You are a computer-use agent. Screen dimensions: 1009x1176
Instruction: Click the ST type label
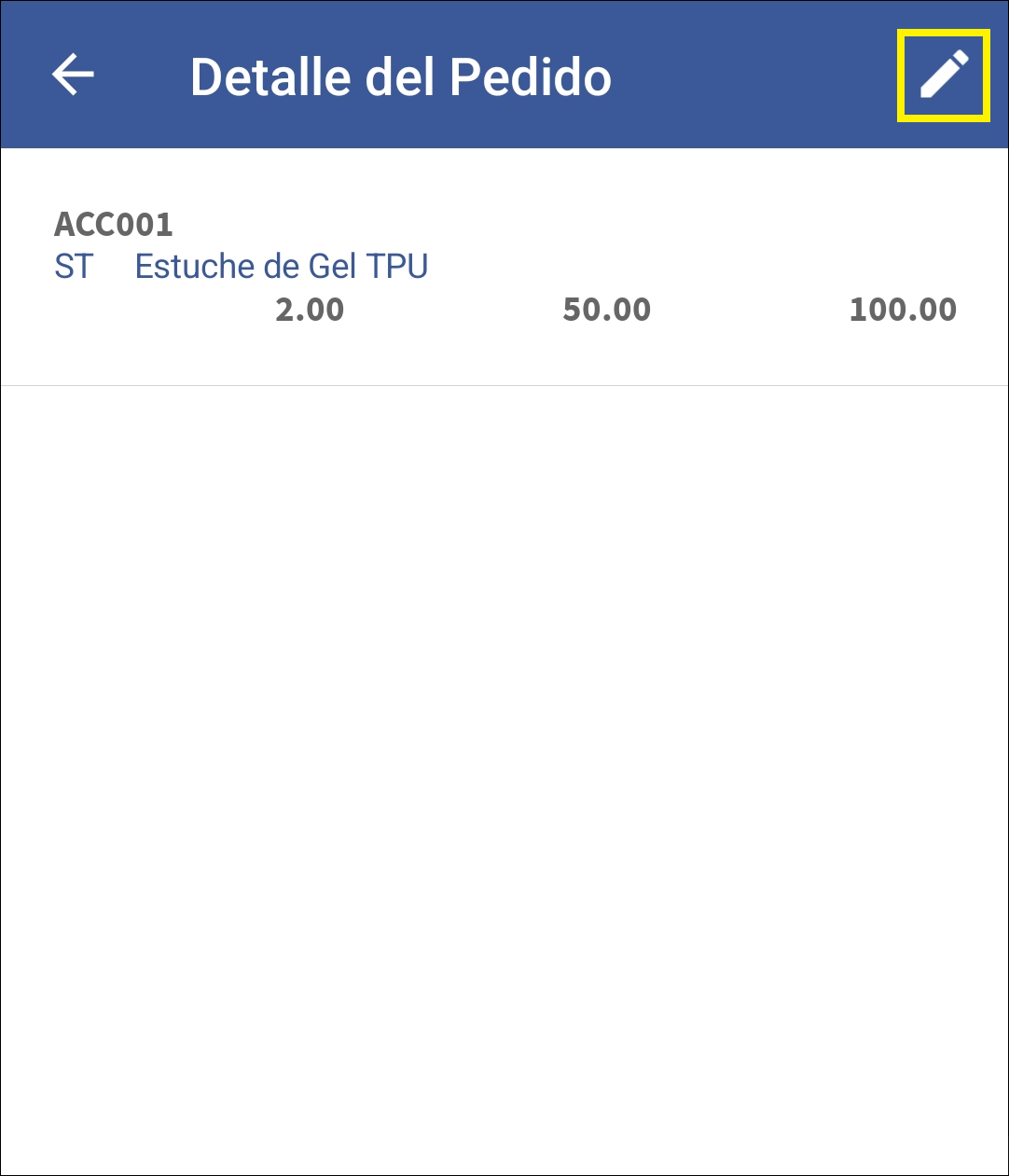click(72, 267)
